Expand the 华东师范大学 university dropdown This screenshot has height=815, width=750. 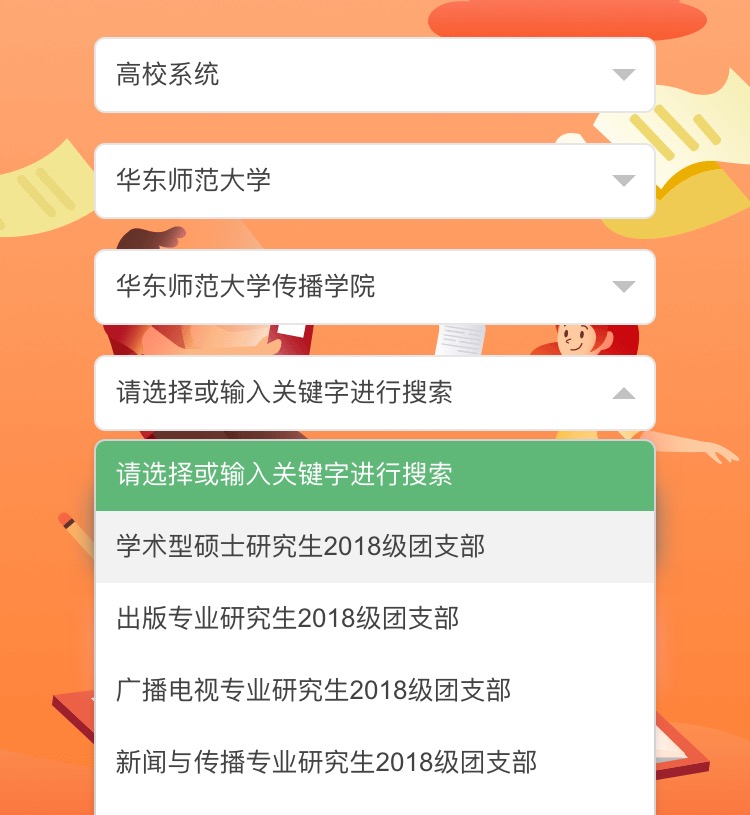(374, 181)
